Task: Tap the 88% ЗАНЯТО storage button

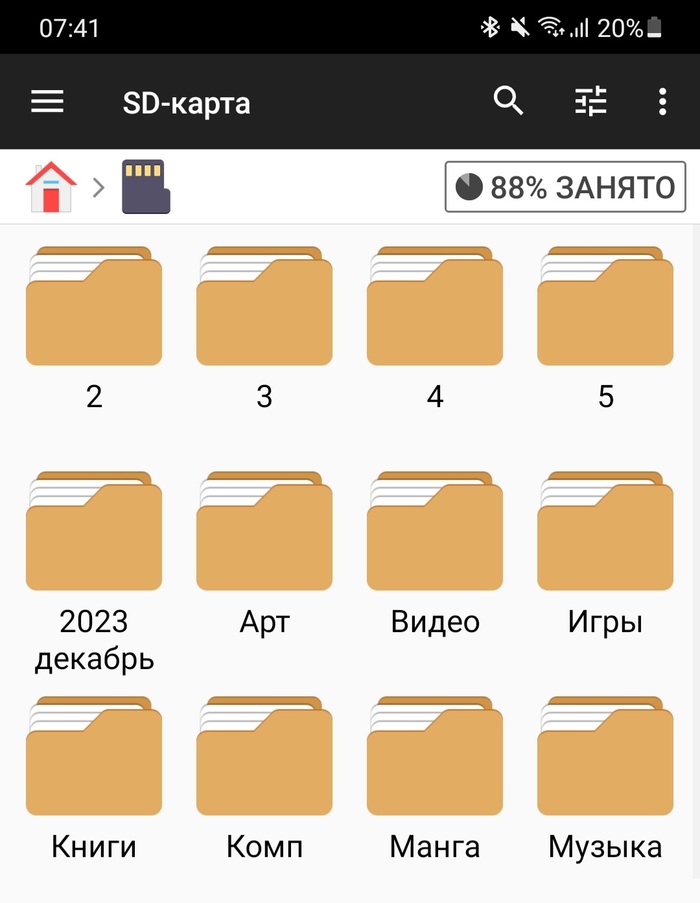Action: pyautogui.click(x=565, y=187)
